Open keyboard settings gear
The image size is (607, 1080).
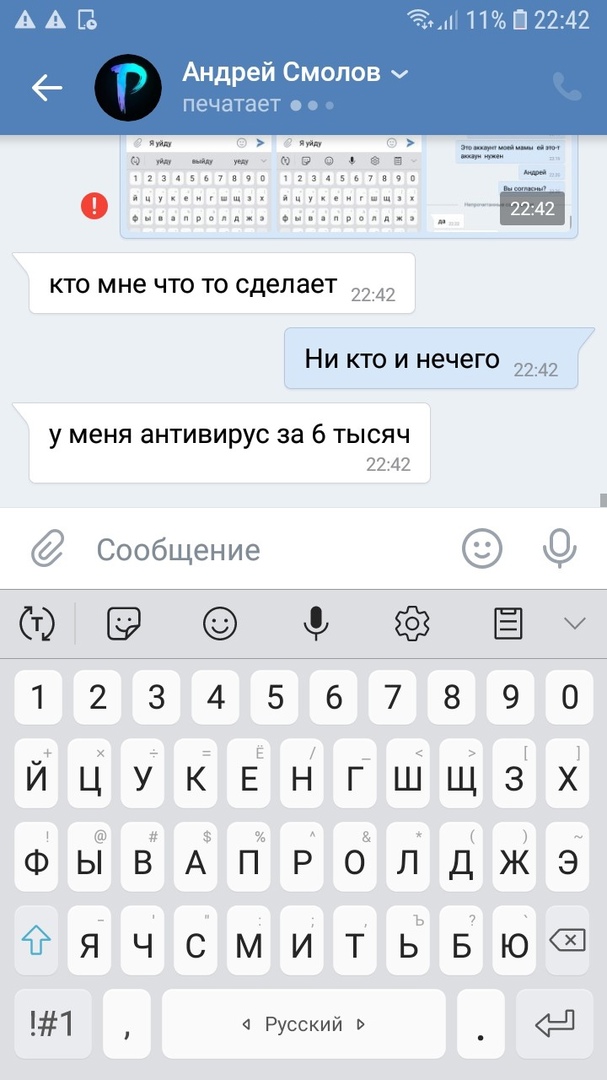412,624
